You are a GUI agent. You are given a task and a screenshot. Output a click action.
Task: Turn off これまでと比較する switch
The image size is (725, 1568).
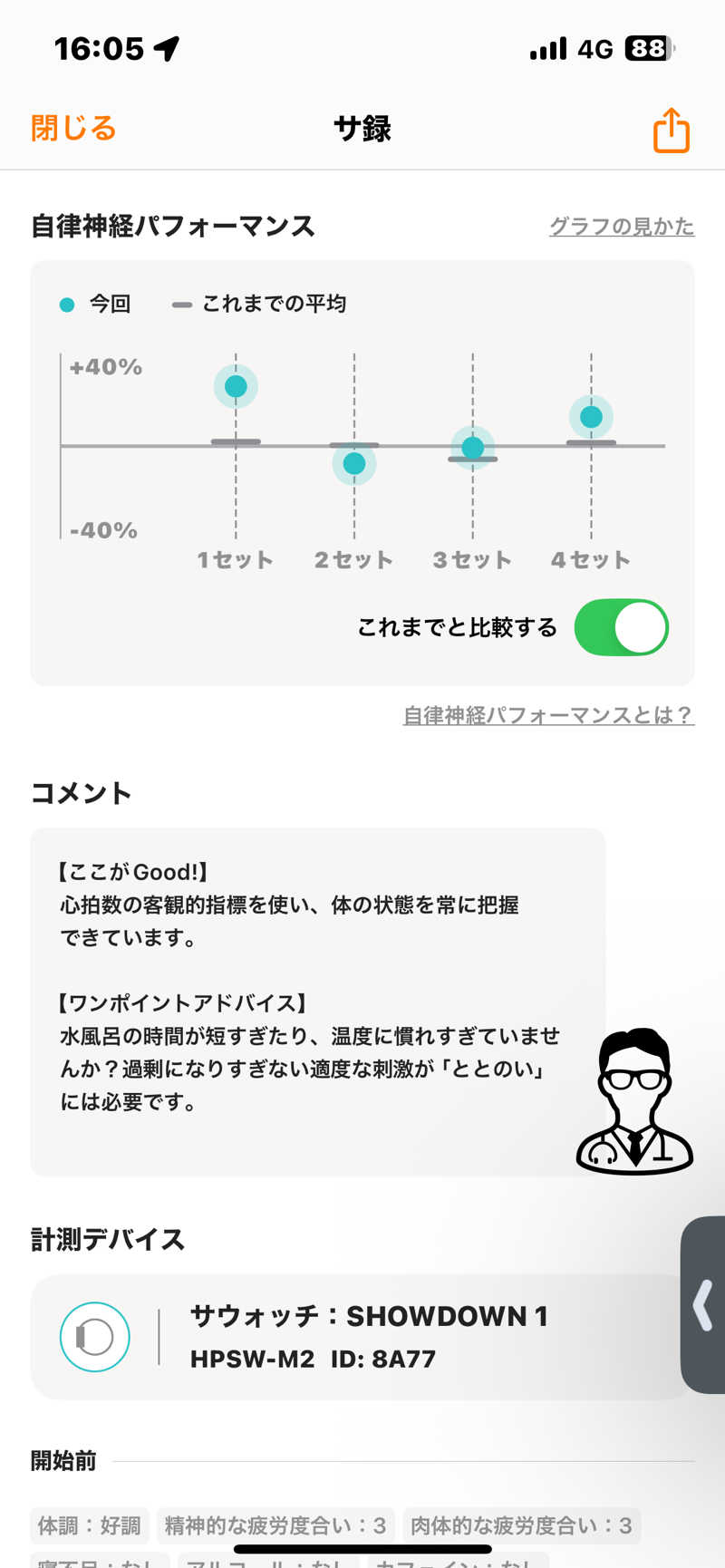click(x=622, y=627)
